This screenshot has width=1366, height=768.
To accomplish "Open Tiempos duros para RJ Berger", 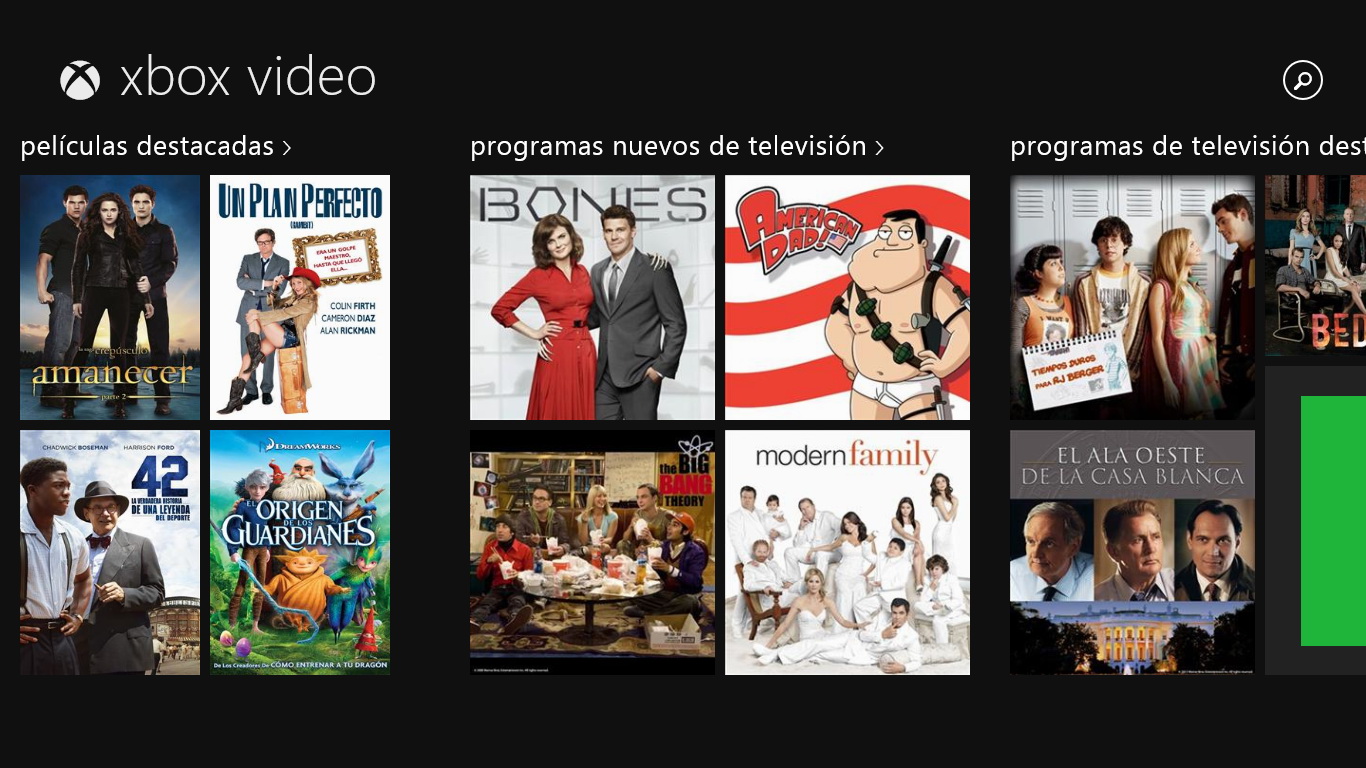I will [1132, 297].
